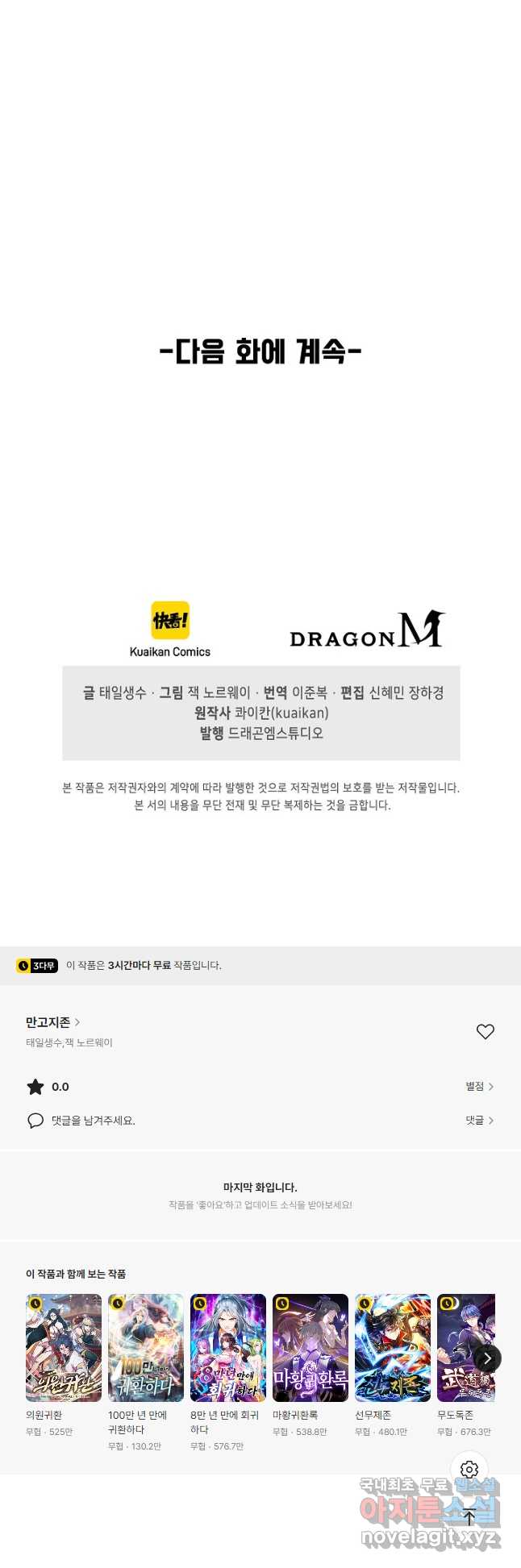521x1568 pixels.
Task: Open 선무제존 comic
Action: click(393, 1348)
